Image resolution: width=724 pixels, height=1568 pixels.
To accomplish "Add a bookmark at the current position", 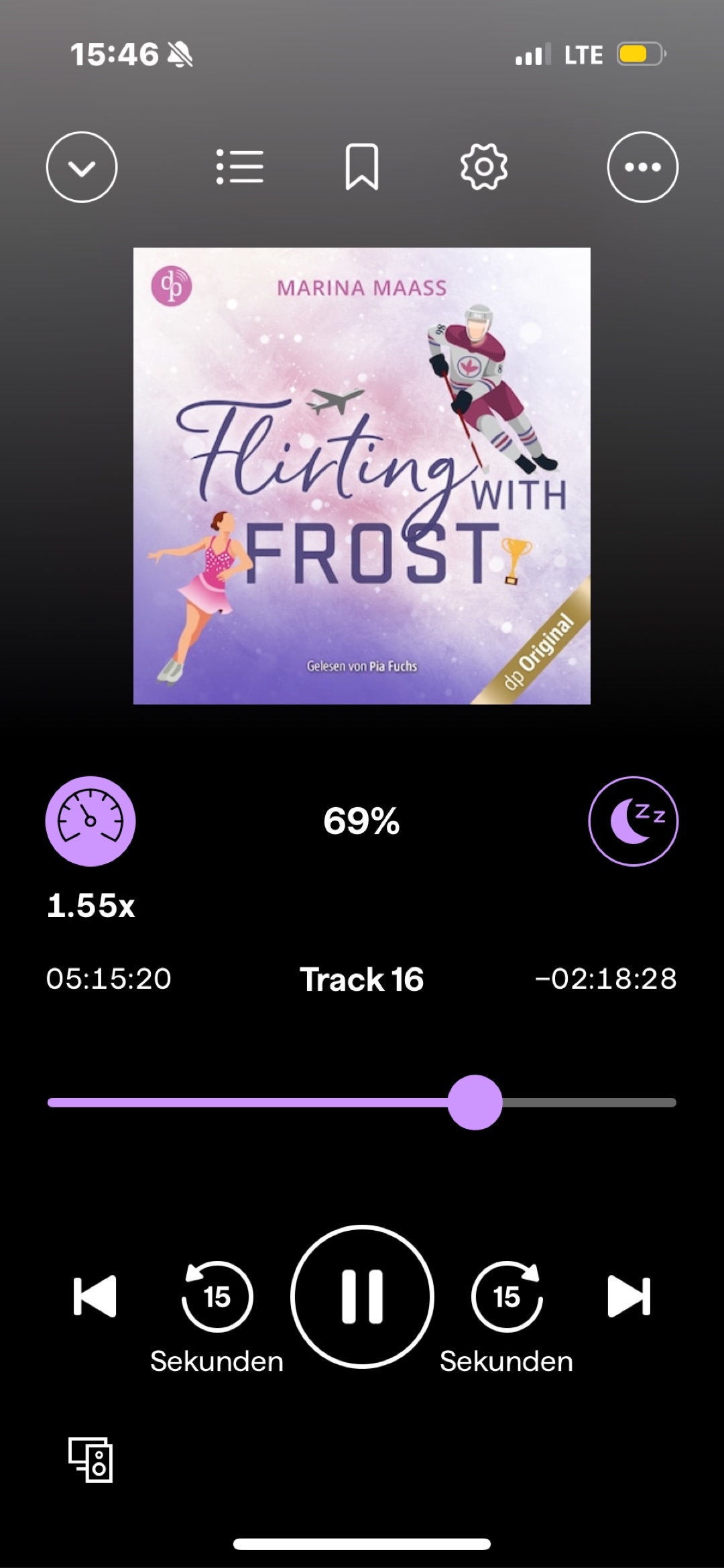I will 361,167.
